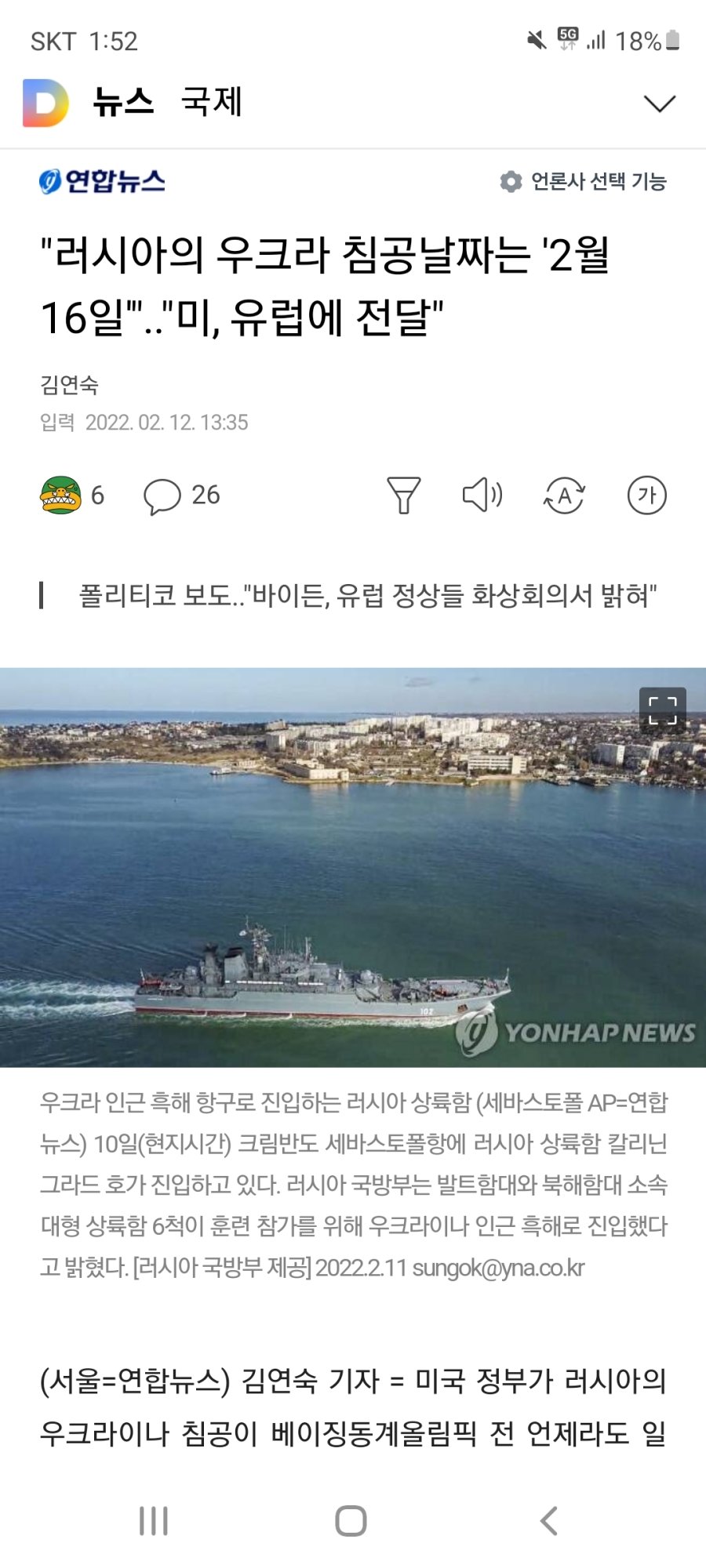Viewport: 706px width, 1568px height.
Task: Go to the 뉴스 section
Action: (123, 103)
